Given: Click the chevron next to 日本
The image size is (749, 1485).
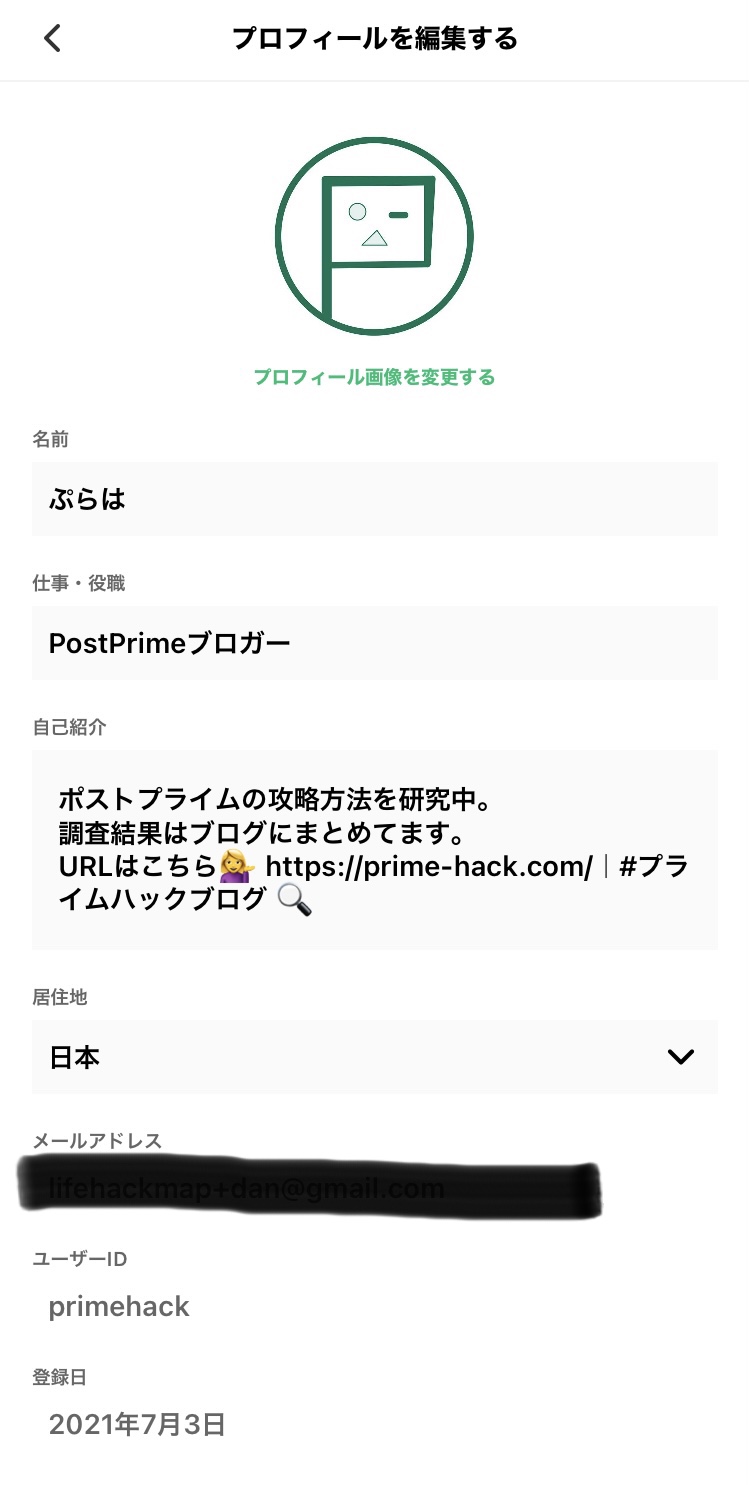Looking at the screenshot, I should 681,1056.
